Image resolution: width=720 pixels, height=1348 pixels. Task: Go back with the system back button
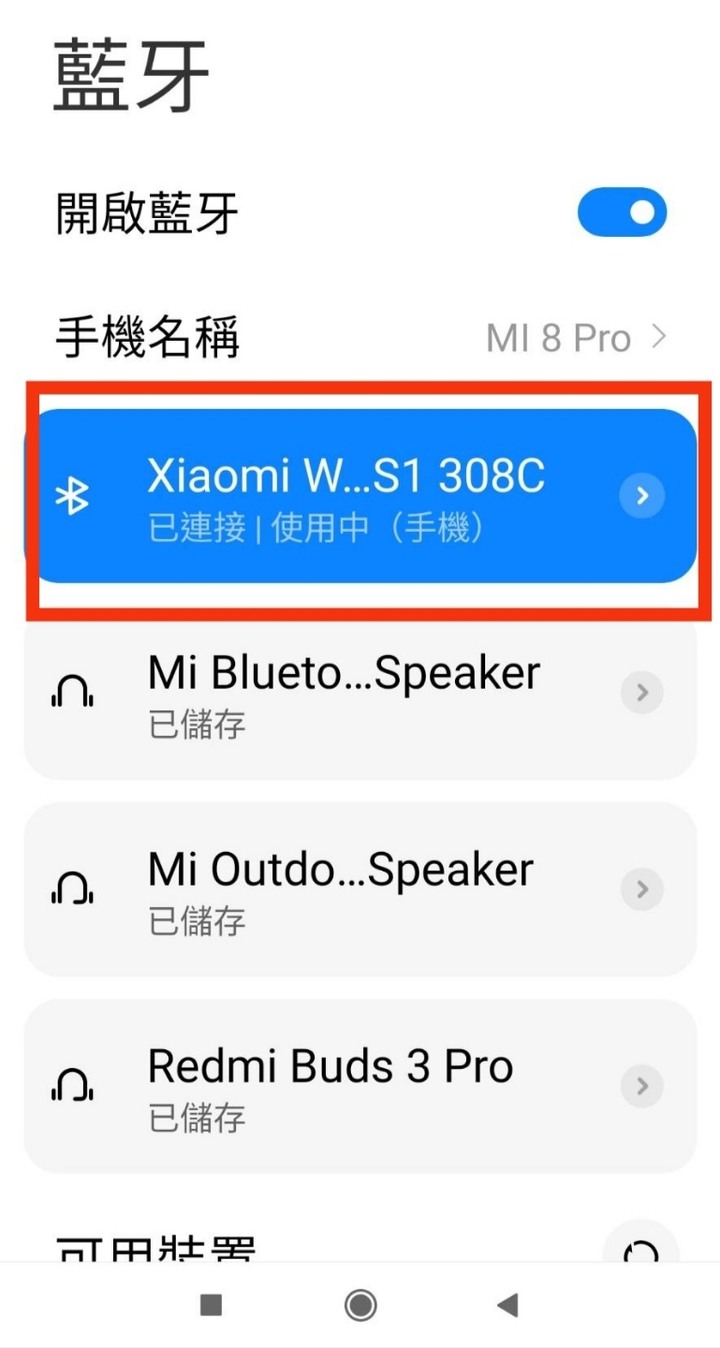(508, 1304)
